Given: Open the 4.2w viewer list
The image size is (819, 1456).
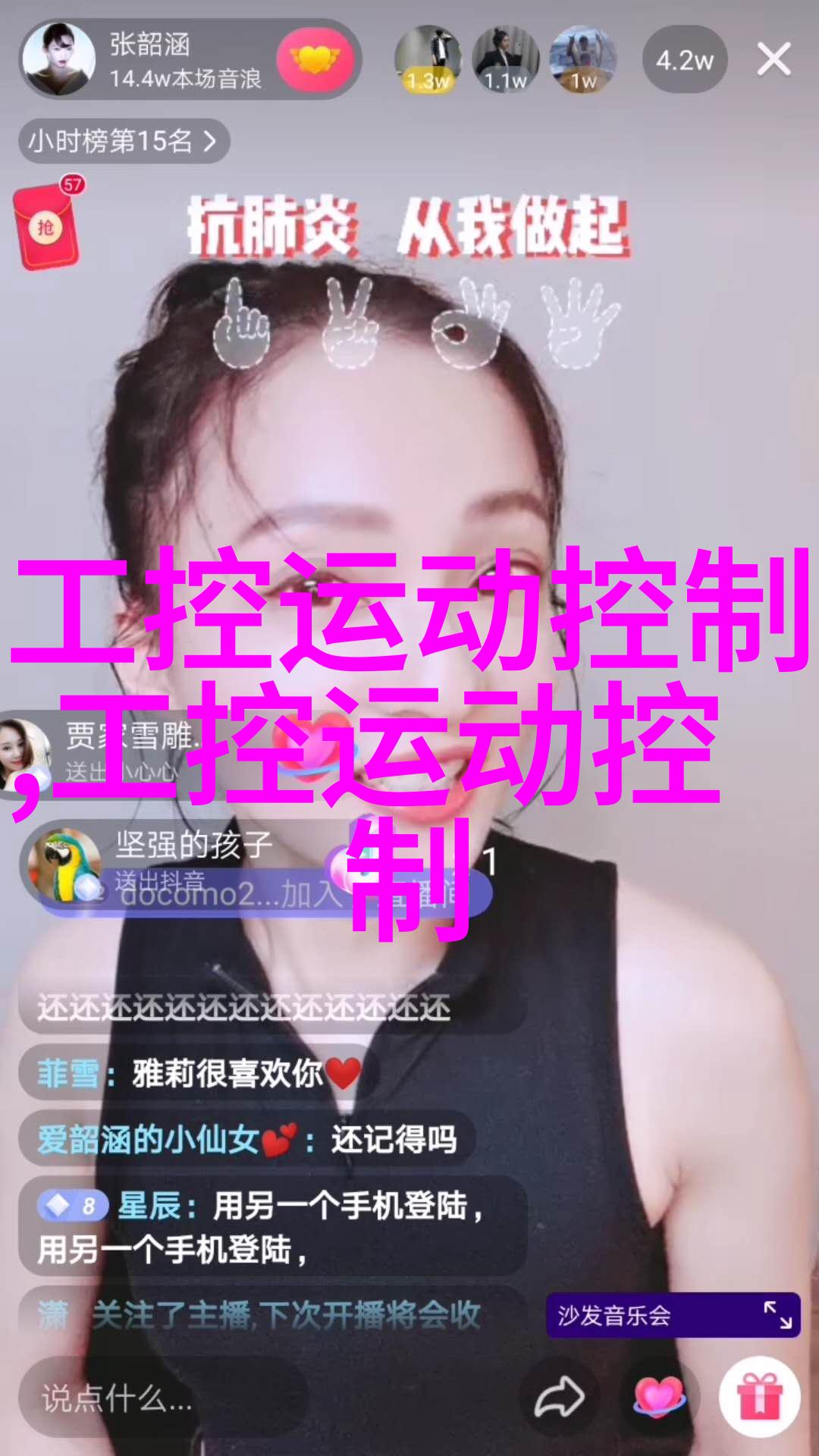Looking at the screenshot, I should (684, 60).
